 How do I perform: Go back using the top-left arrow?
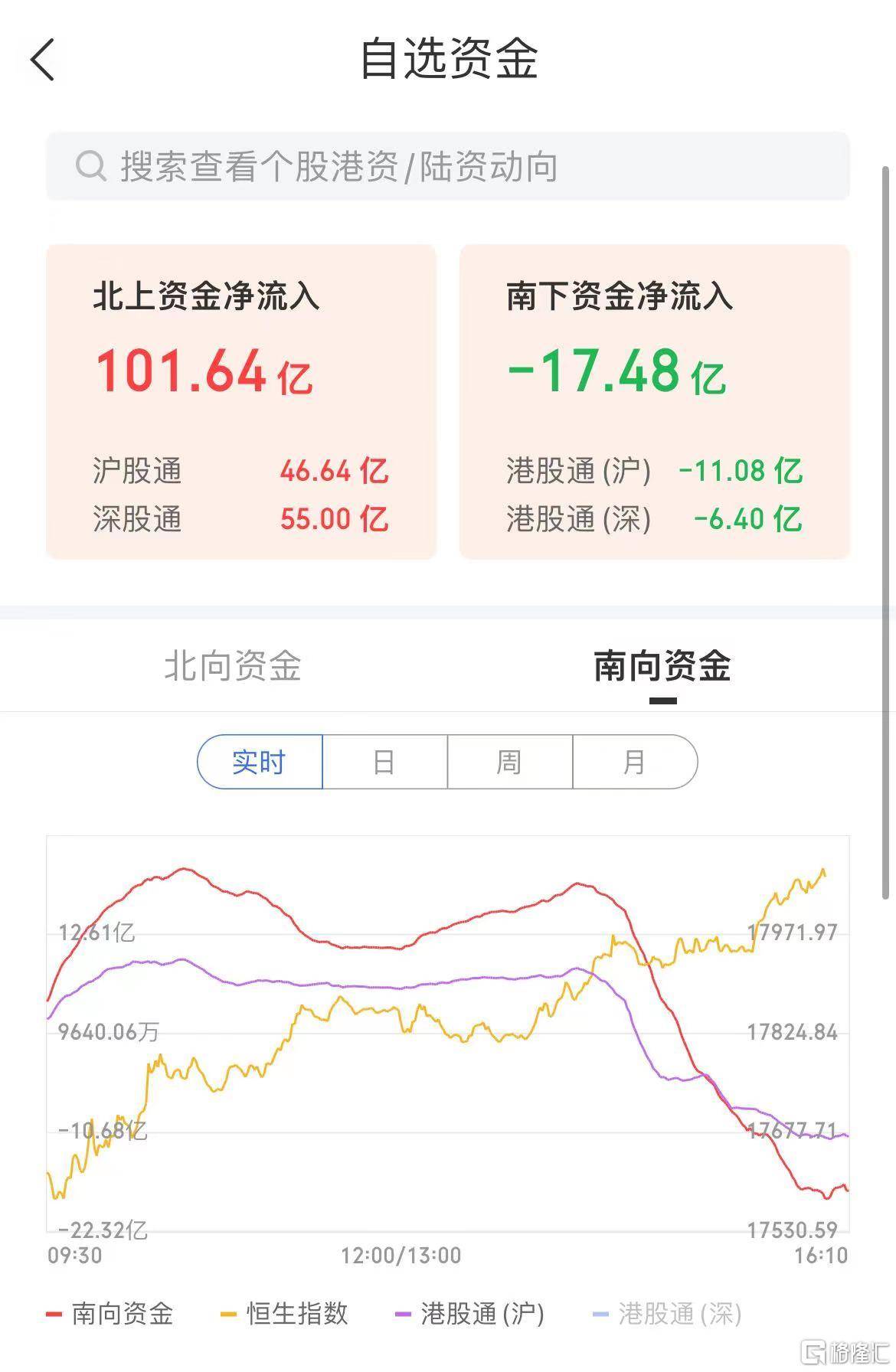43,60
